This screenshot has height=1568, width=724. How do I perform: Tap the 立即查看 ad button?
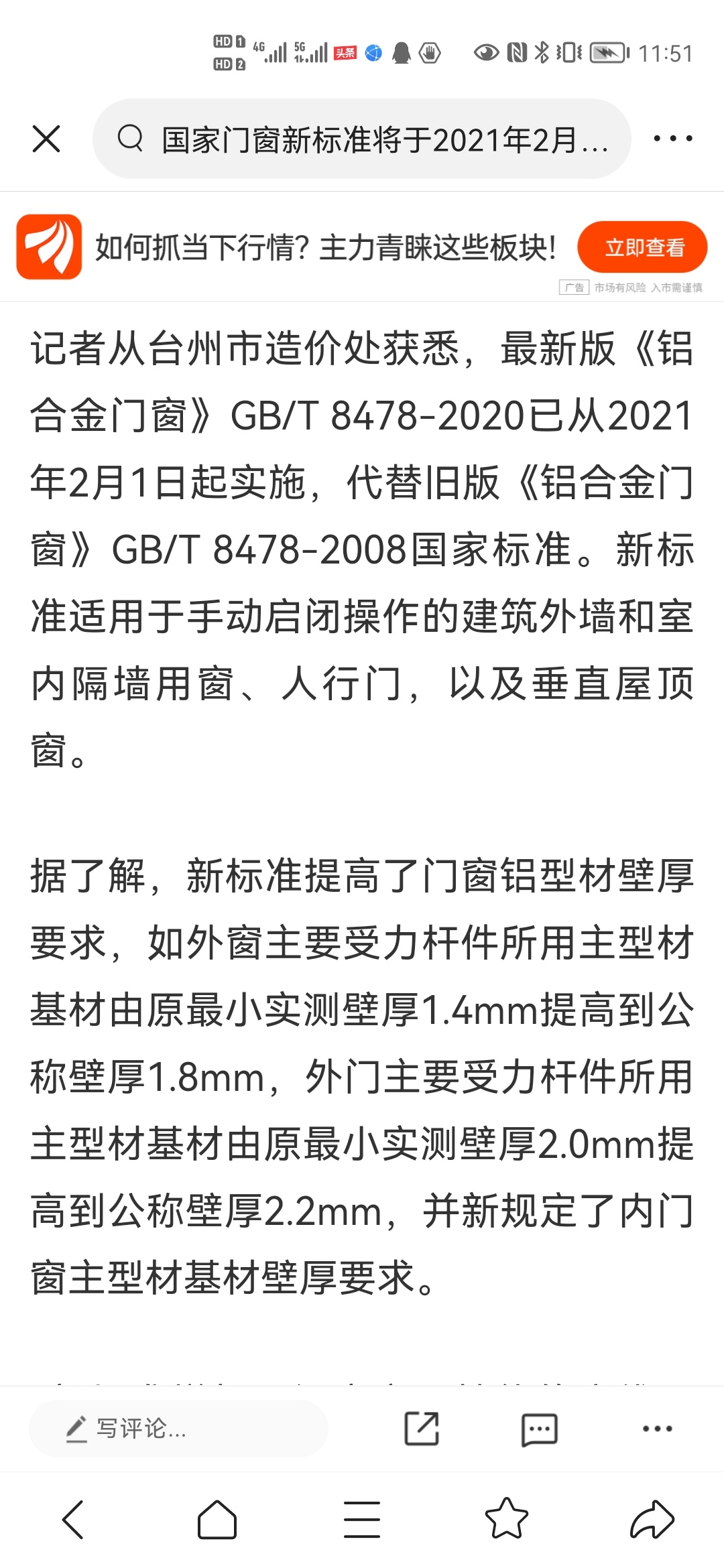[642, 247]
